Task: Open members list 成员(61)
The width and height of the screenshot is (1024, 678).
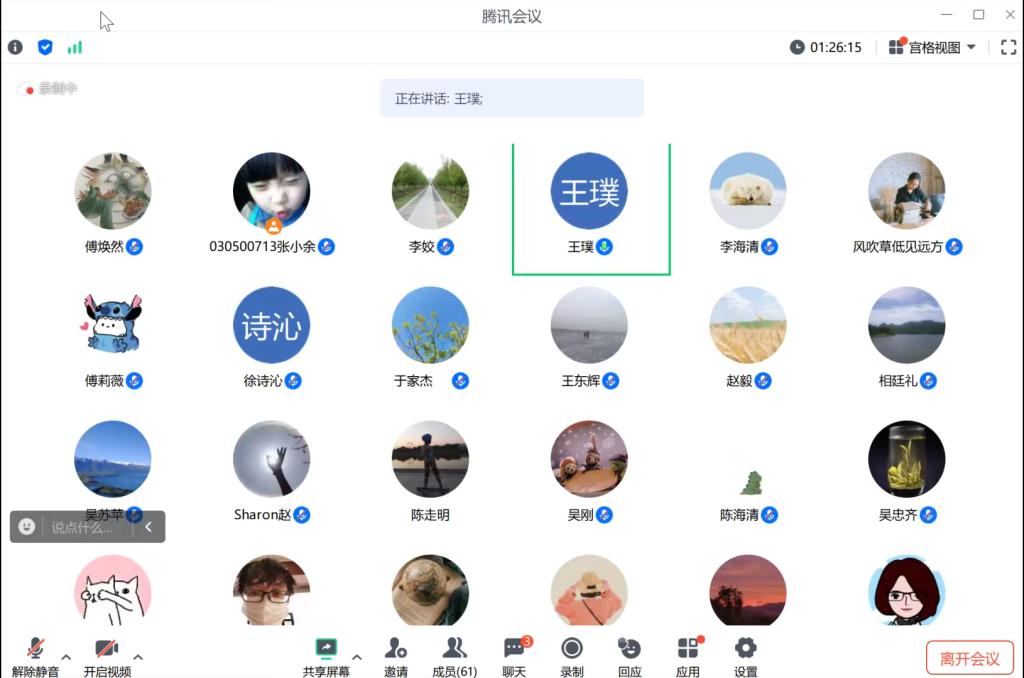Action: [x=454, y=655]
